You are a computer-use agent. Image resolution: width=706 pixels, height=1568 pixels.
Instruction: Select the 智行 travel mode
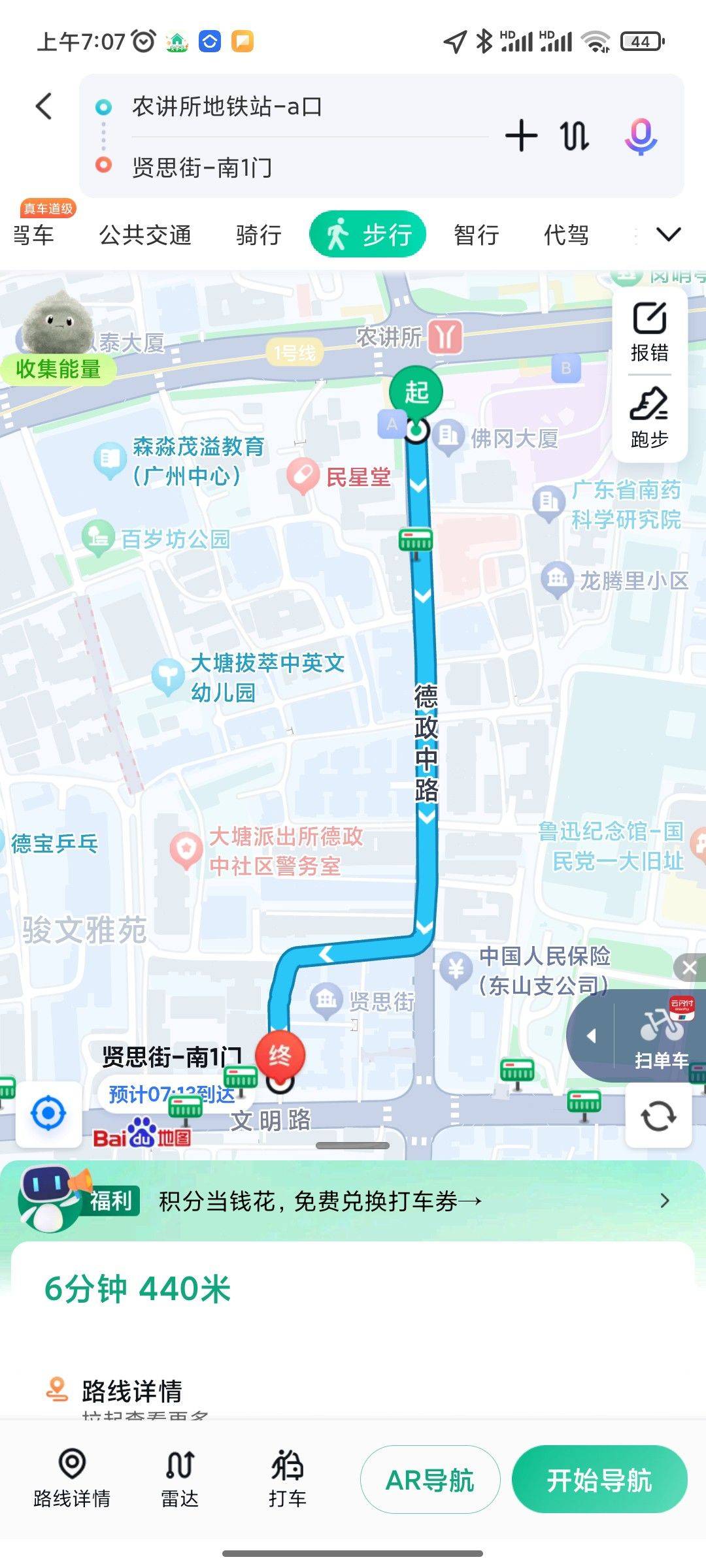pos(477,235)
